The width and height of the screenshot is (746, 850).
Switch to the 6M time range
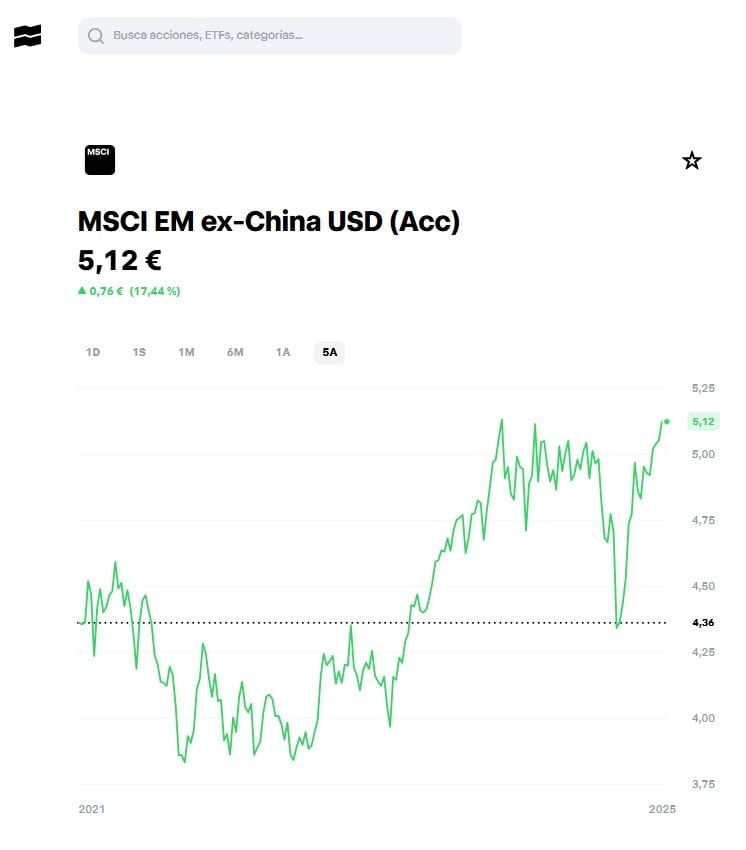point(235,352)
